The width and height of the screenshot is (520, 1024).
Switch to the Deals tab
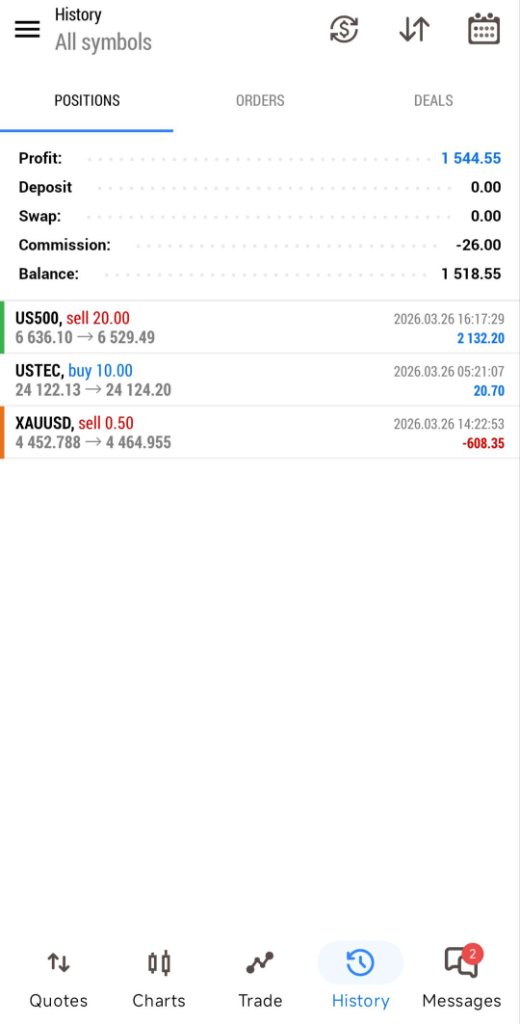coord(433,101)
